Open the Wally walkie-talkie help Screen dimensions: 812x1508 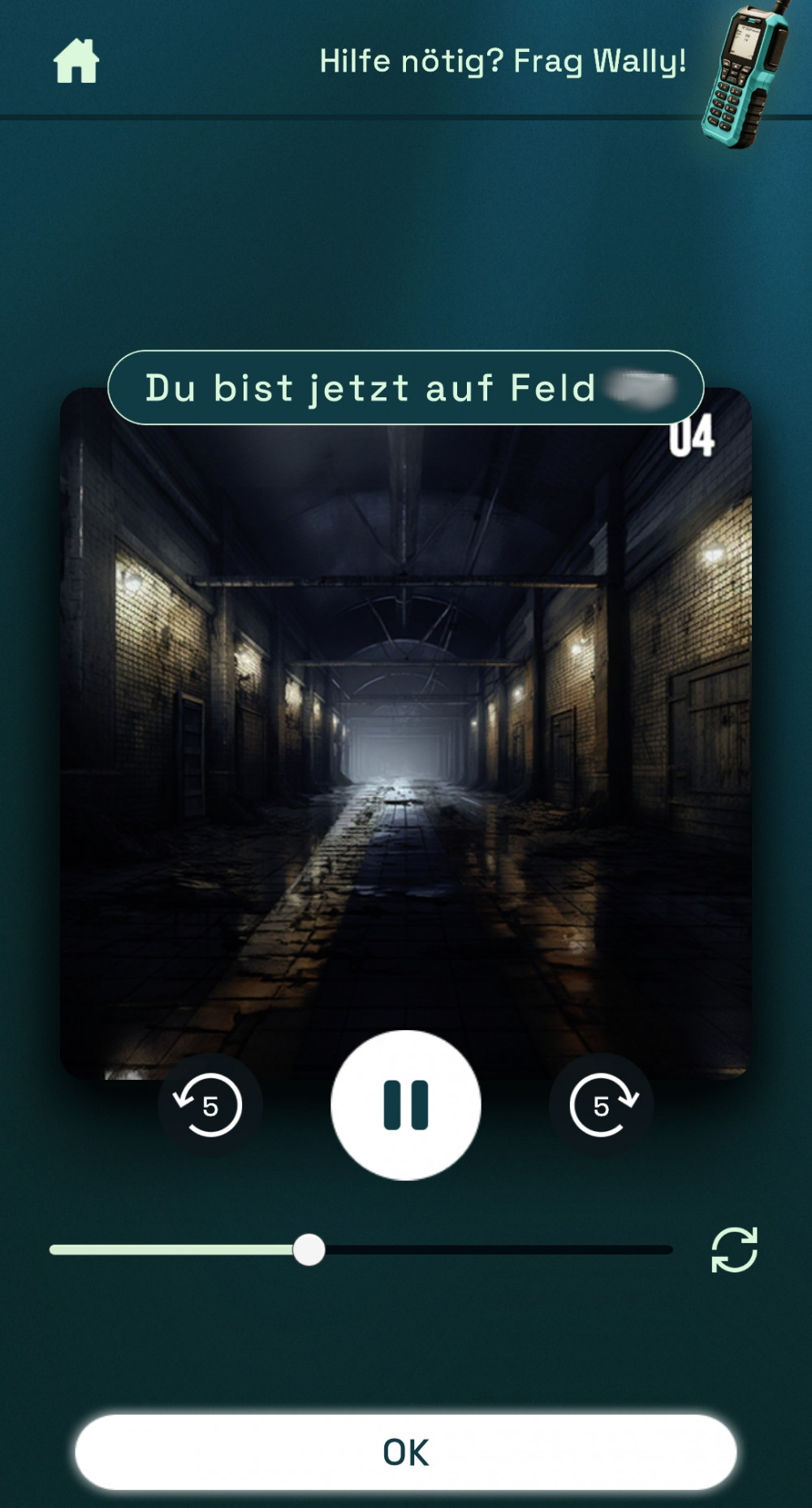pyautogui.click(x=745, y=76)
